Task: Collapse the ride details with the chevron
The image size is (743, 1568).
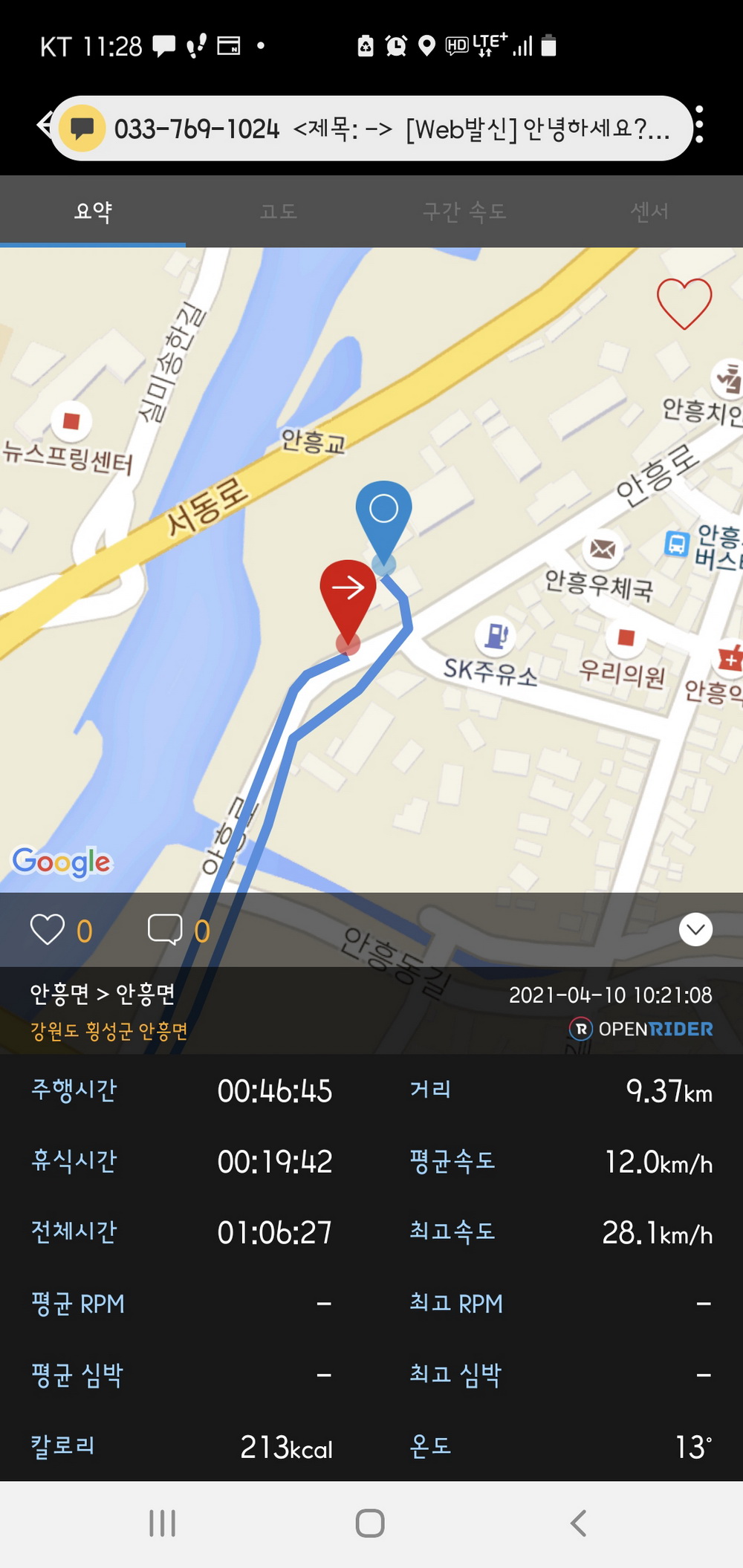Action: [695, 930]
